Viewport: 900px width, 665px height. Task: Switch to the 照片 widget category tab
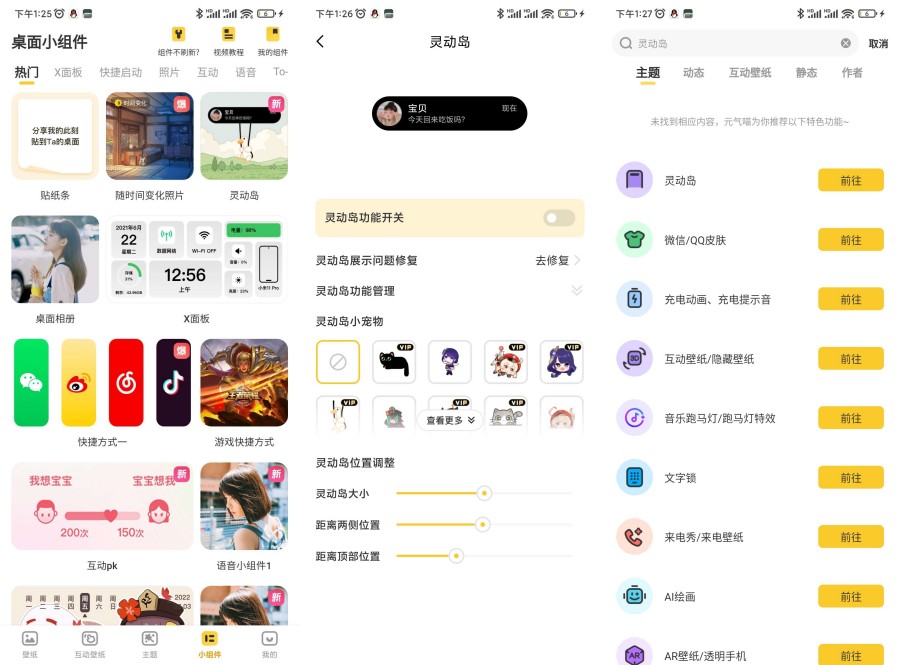pos(169,73)
